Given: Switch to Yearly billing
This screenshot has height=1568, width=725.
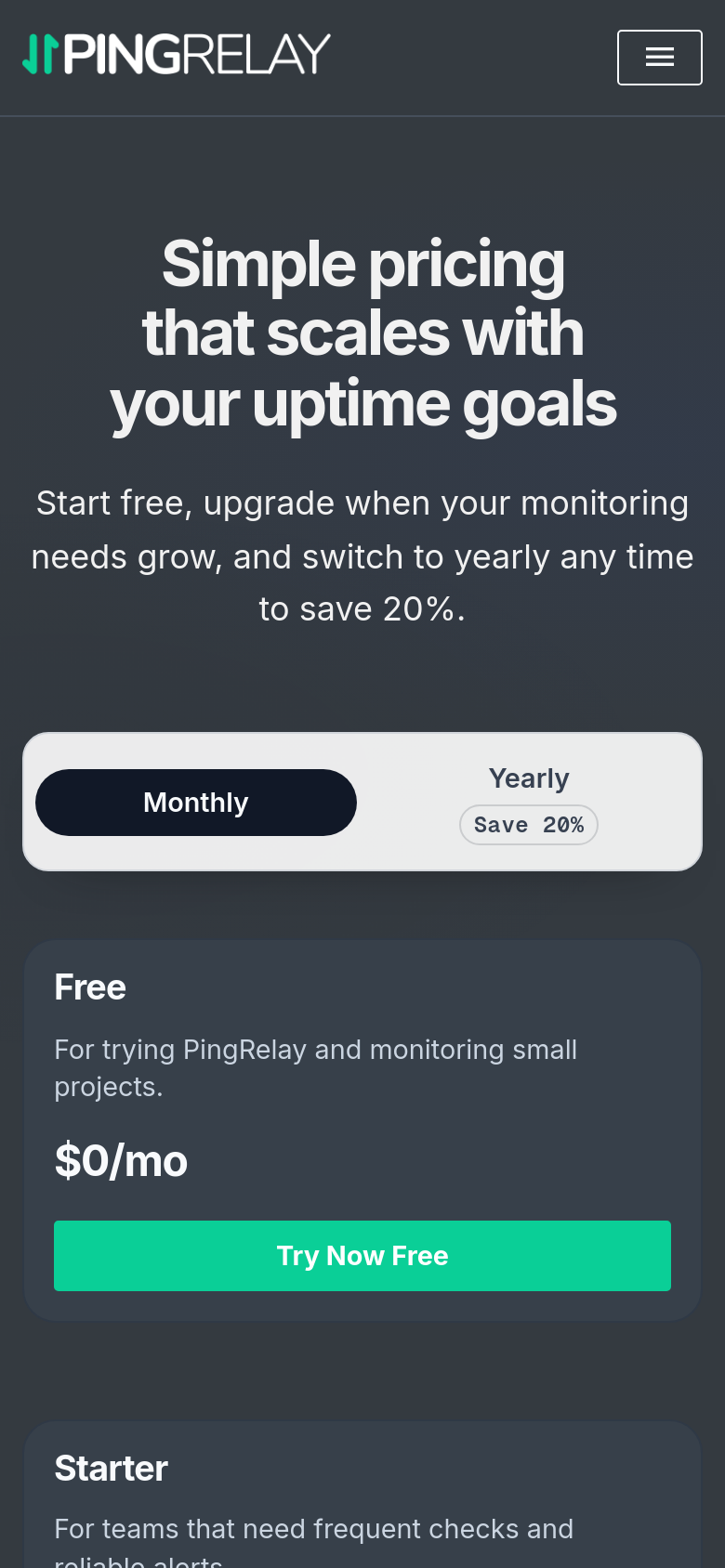Looking at the screenshot, I should coord(529,803).
